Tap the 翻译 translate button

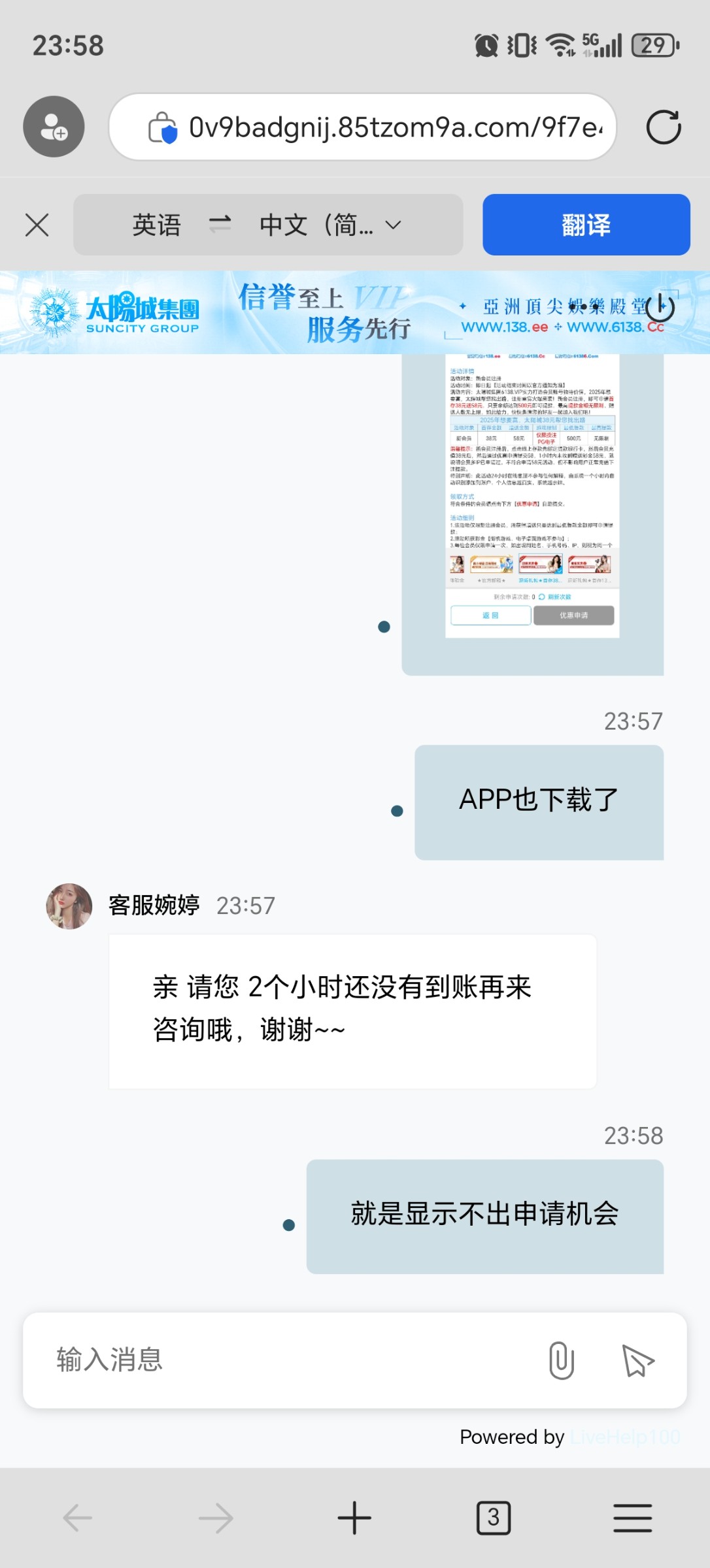[586, 225]
